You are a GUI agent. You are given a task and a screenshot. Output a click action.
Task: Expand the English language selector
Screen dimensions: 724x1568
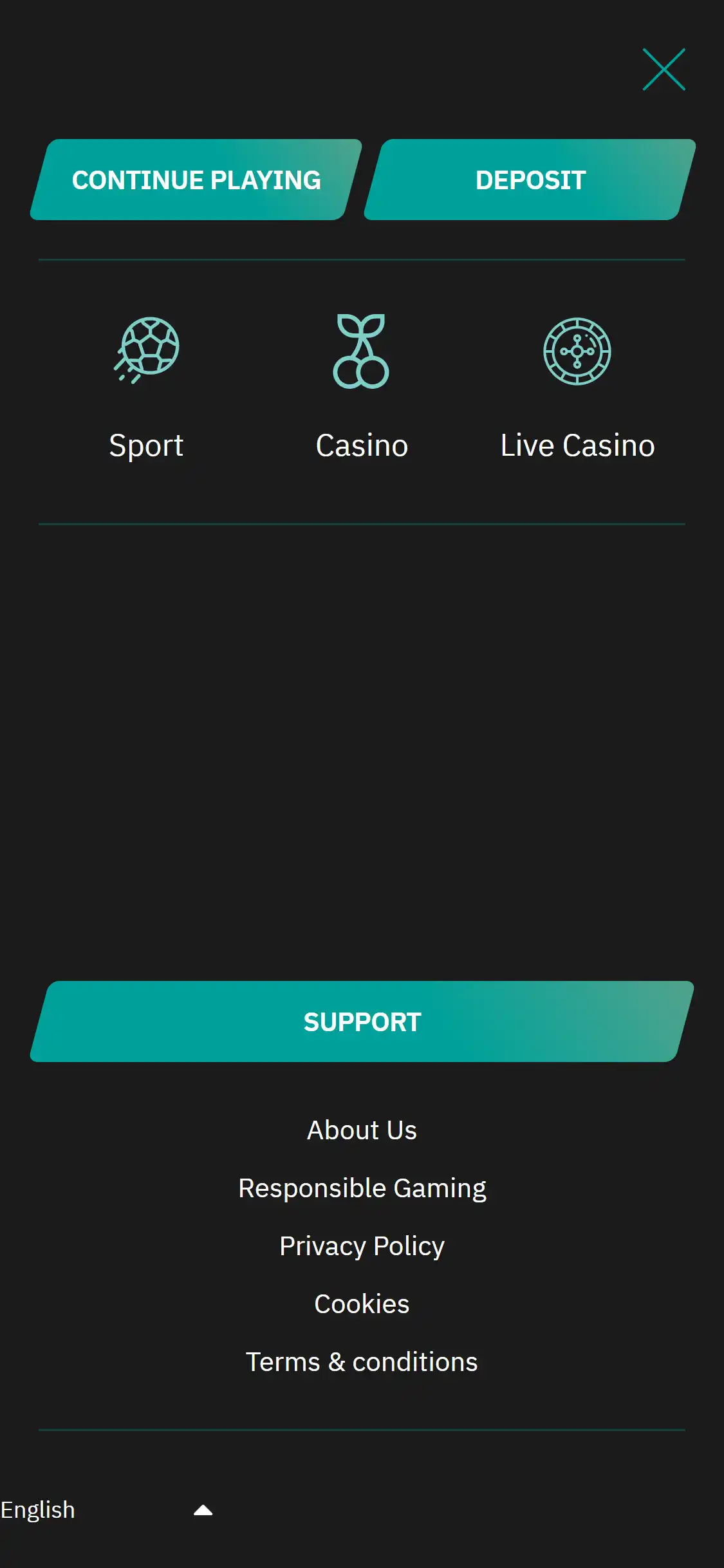(106, 1510)
